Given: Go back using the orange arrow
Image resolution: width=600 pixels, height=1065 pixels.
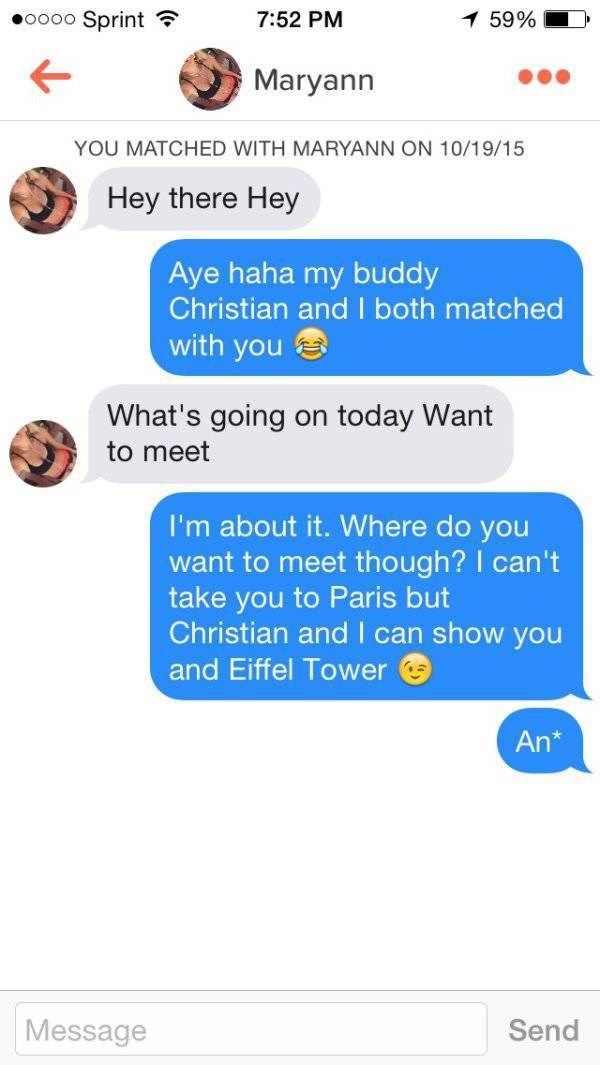Looking at the screenshot, I should click(x=50, y=79).
